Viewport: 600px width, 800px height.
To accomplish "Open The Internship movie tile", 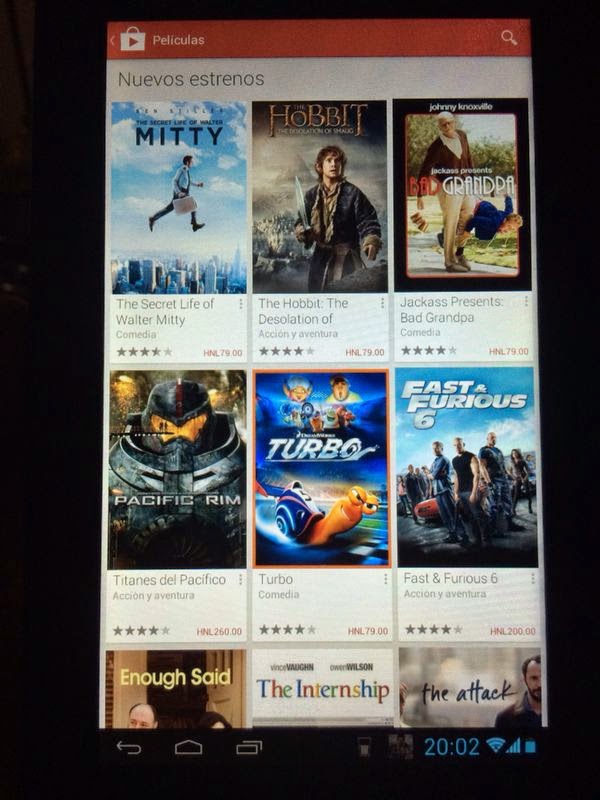I will point(321,688).
